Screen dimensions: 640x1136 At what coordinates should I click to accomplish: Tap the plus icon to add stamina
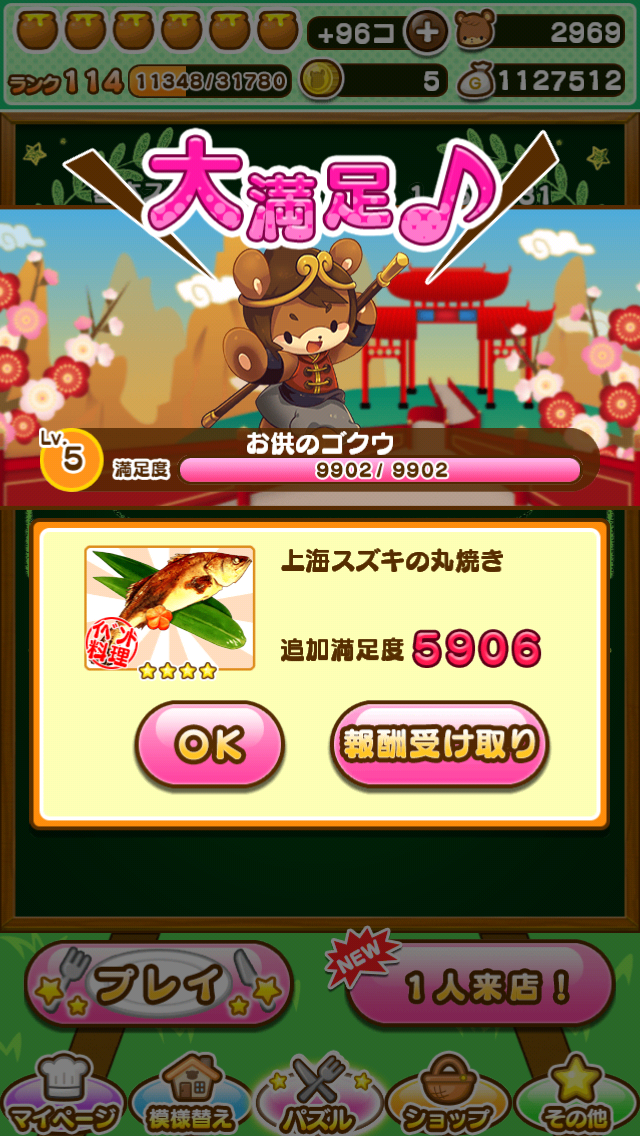427,32
